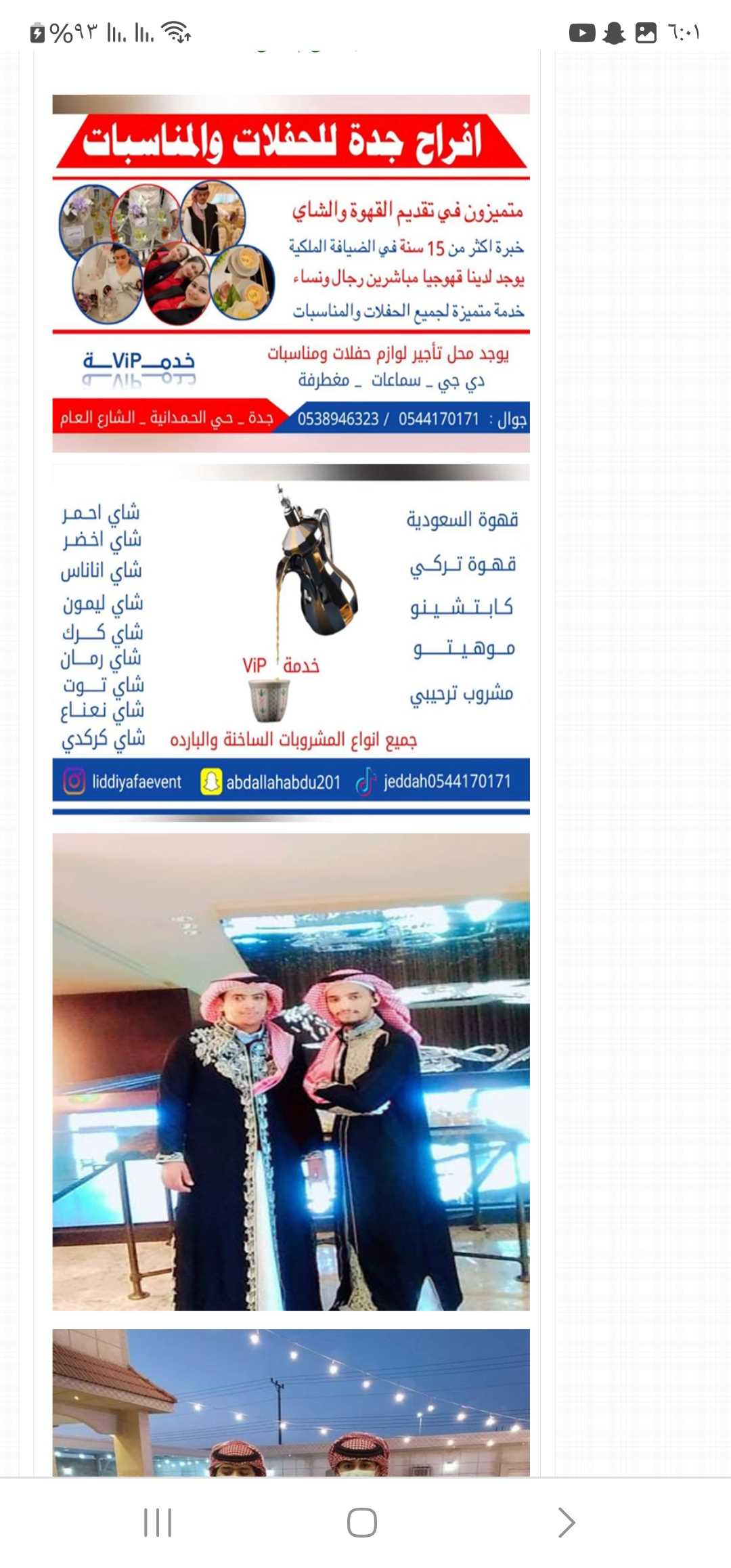The height and width of the screenshot is (1568, 731).
Task: Open the outdoor photo with string lights
Action: pyautogui.click(x=291, y=1402)
